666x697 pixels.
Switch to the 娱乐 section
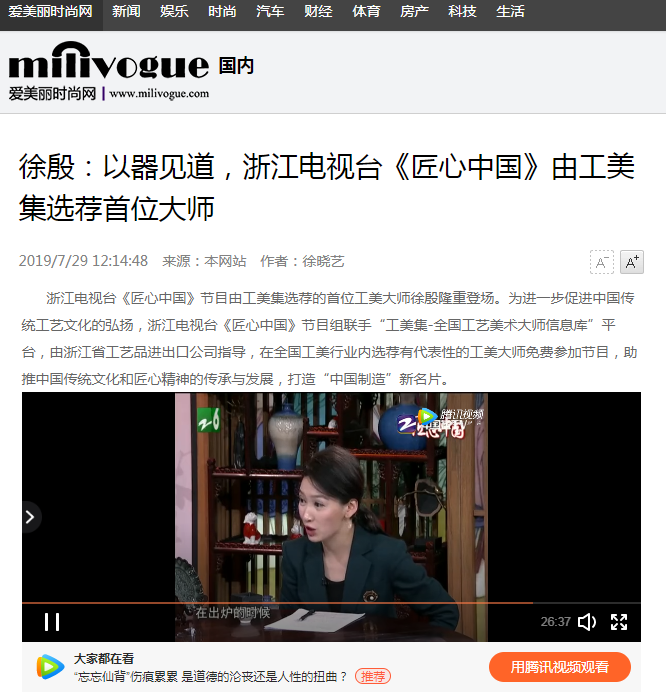coord(174,12)
